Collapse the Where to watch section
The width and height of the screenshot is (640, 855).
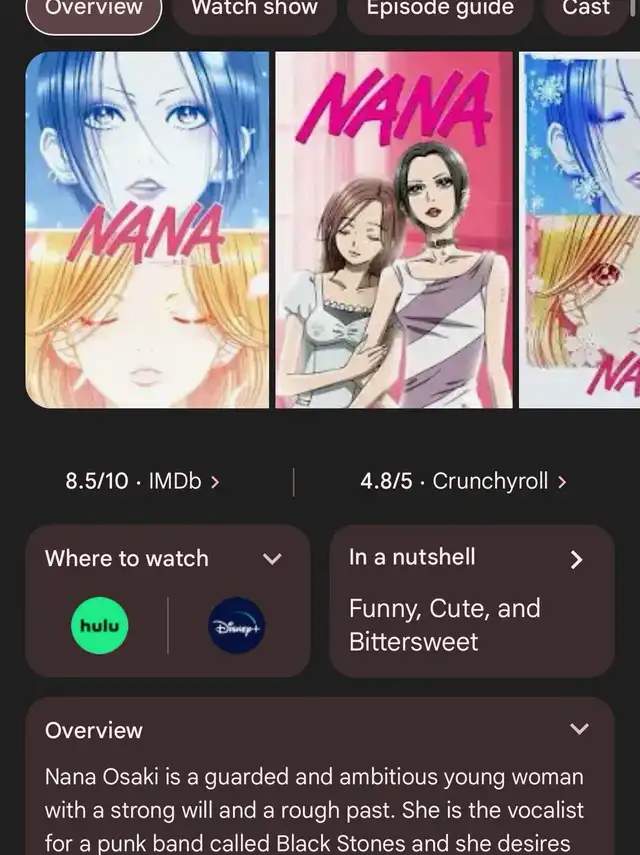[x=272, y=559]
